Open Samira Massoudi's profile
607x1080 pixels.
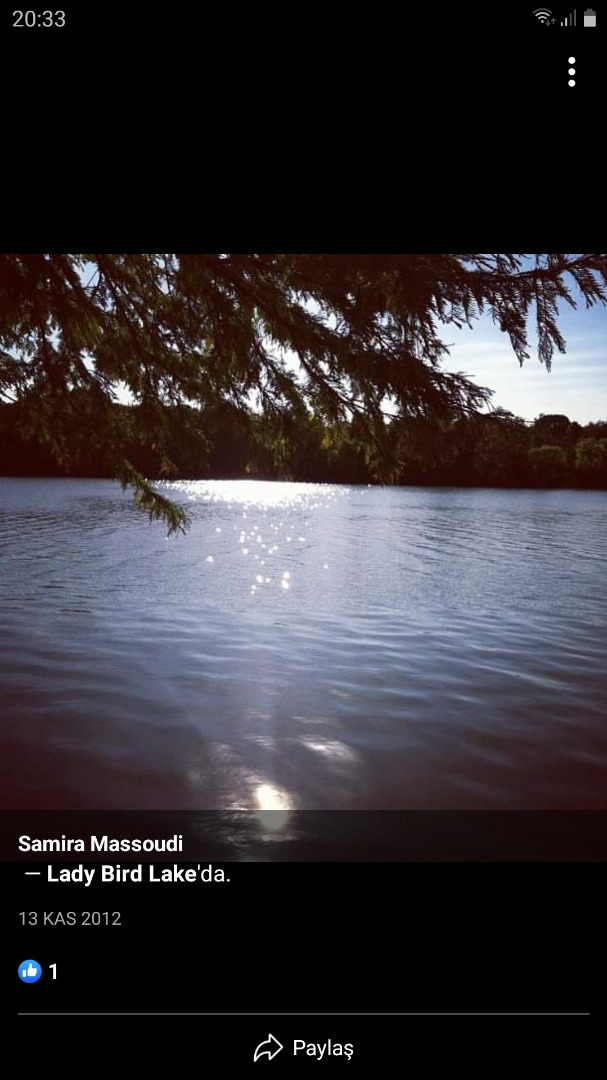pyautogui.click(x=100, y=843)
